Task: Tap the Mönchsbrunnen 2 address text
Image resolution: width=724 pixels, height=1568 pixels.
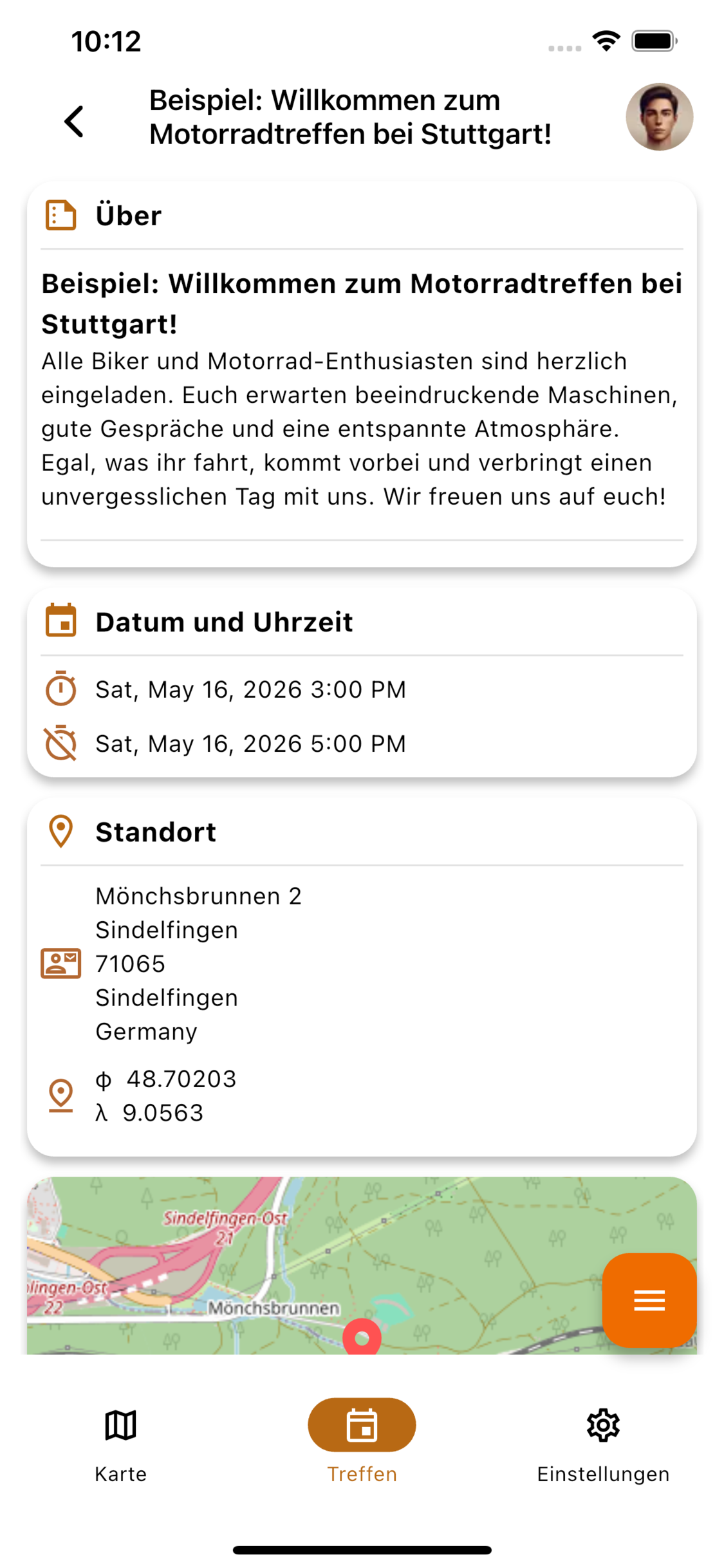Action: pos(199,895)
